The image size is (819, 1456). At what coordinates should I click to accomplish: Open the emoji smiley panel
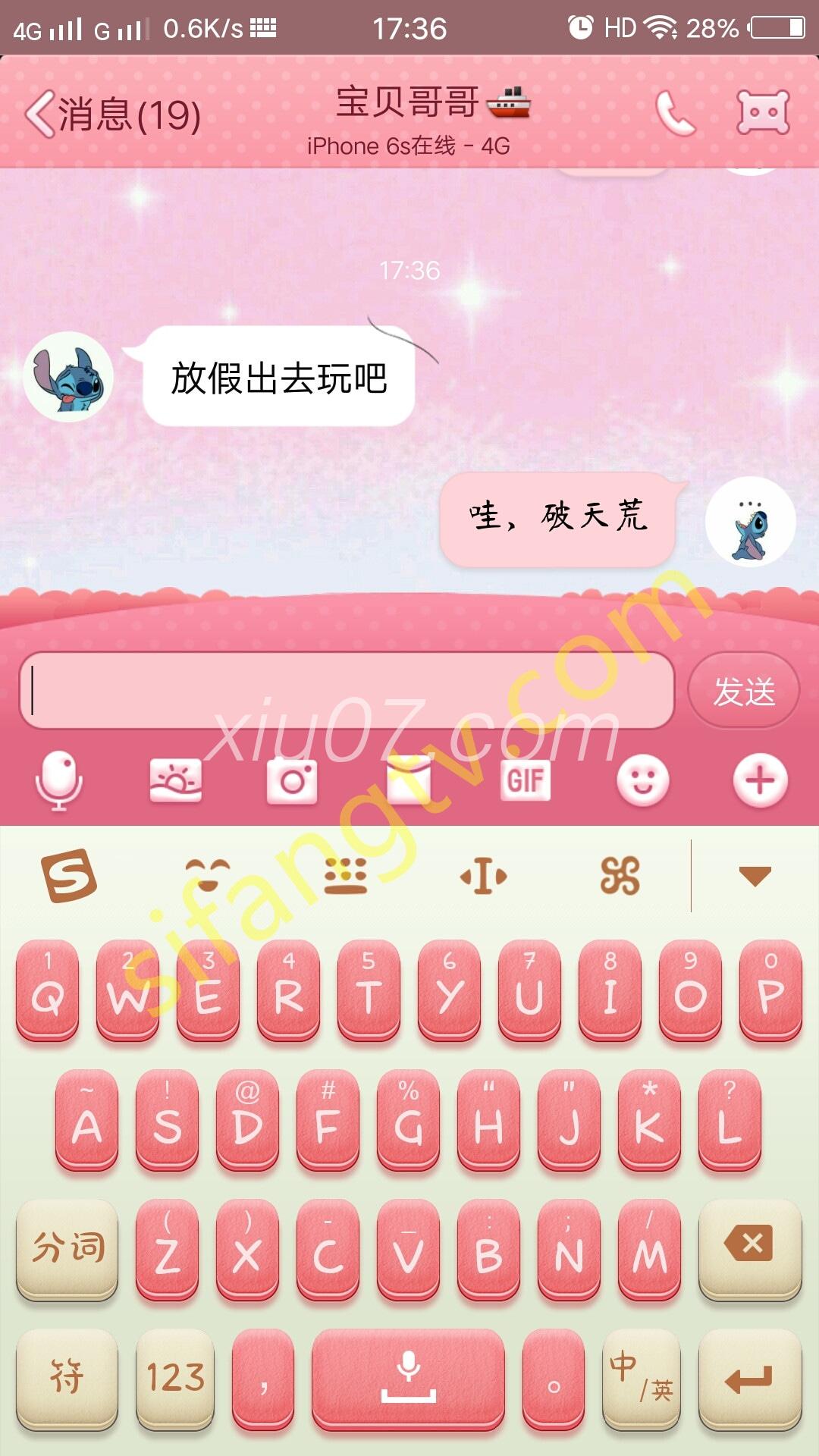642,780
